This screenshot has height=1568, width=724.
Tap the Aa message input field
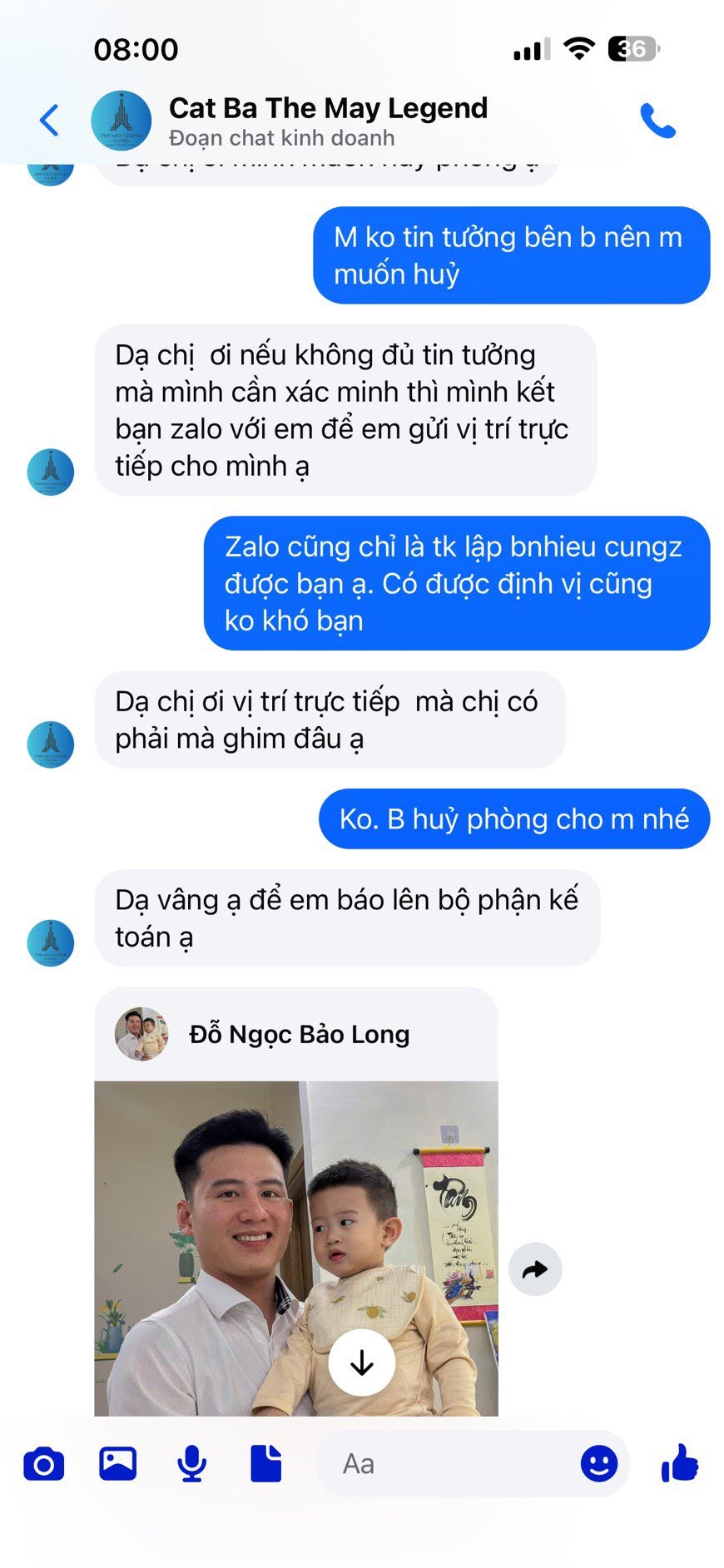(x=449, y=1464)
